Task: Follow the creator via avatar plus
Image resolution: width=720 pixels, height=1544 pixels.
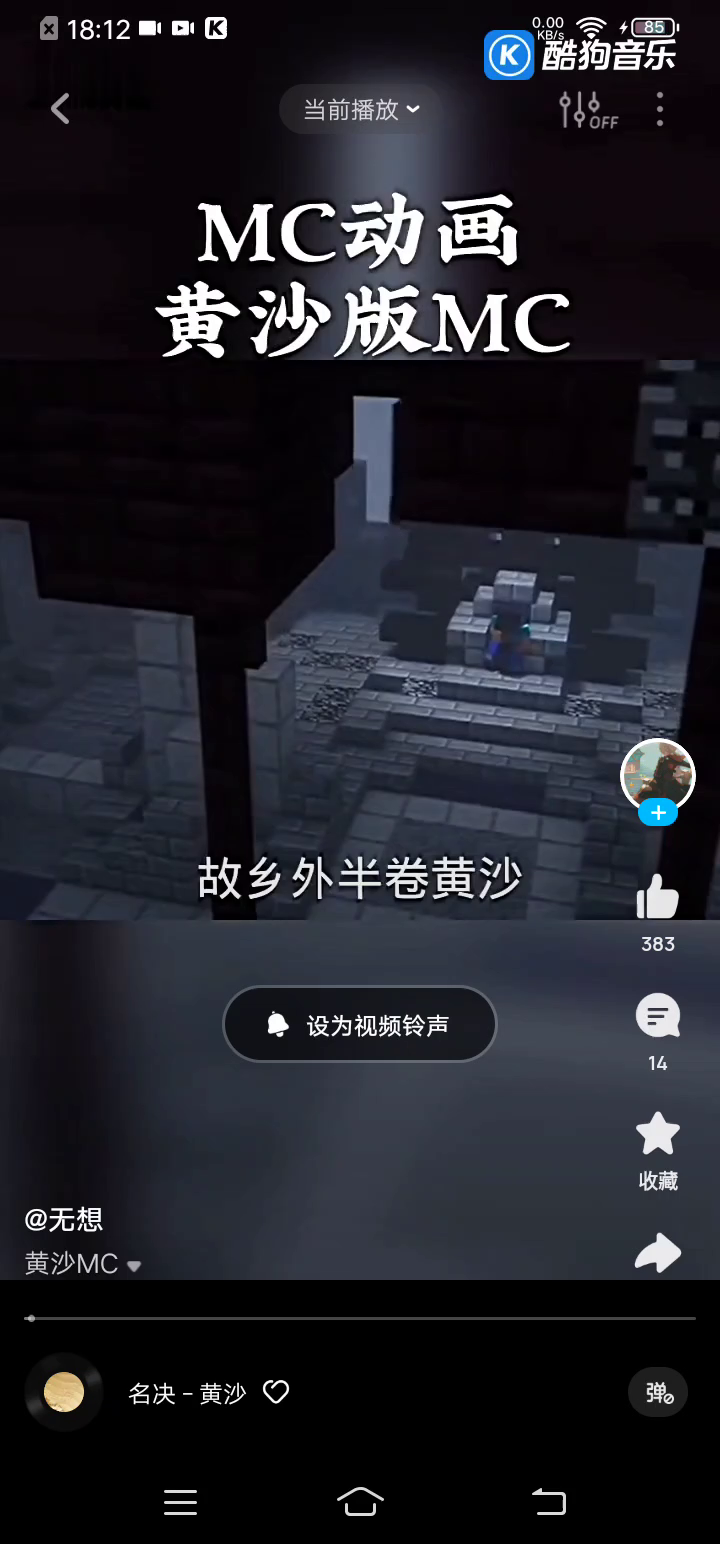Action: tap(658, 813)
